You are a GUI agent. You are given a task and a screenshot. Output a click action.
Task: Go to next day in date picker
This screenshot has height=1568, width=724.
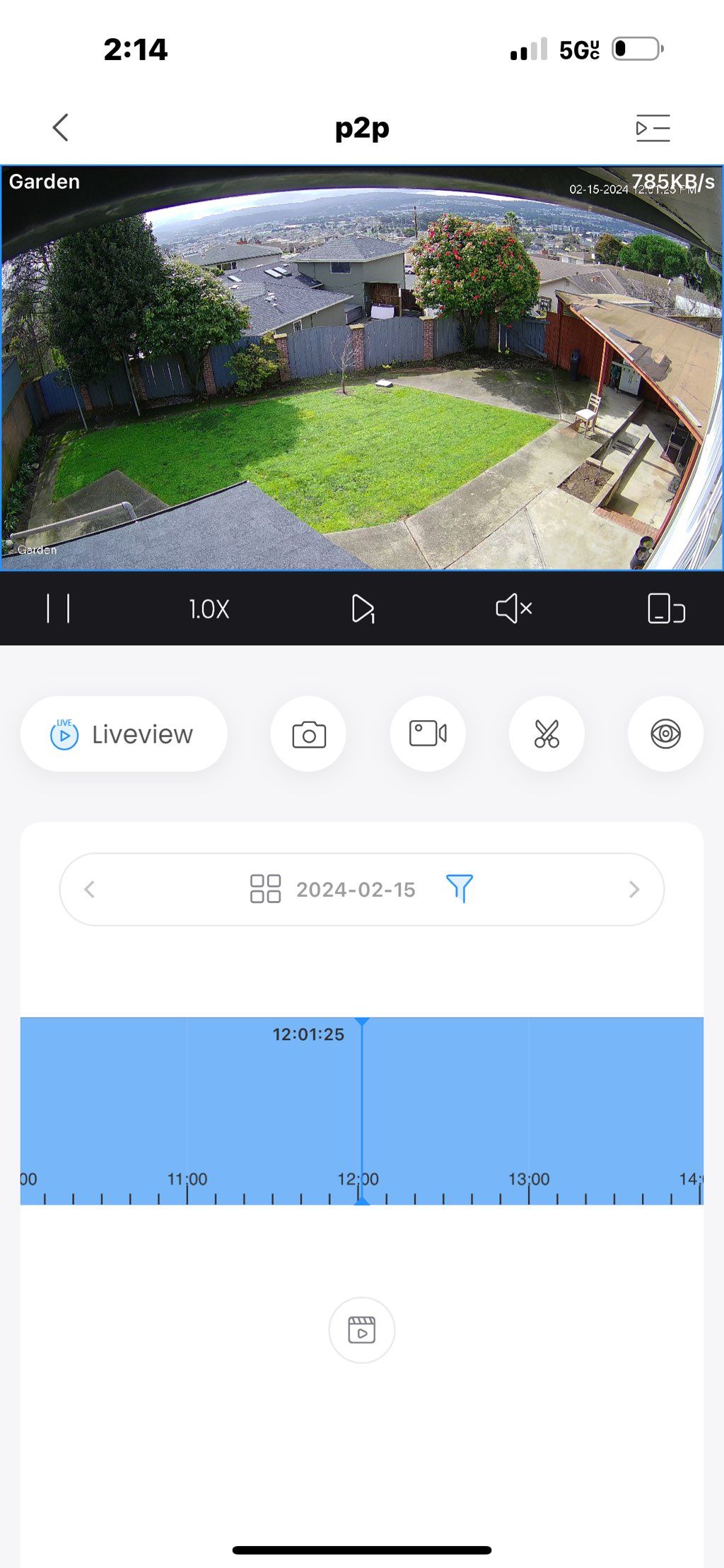click(x=633, y=890)
